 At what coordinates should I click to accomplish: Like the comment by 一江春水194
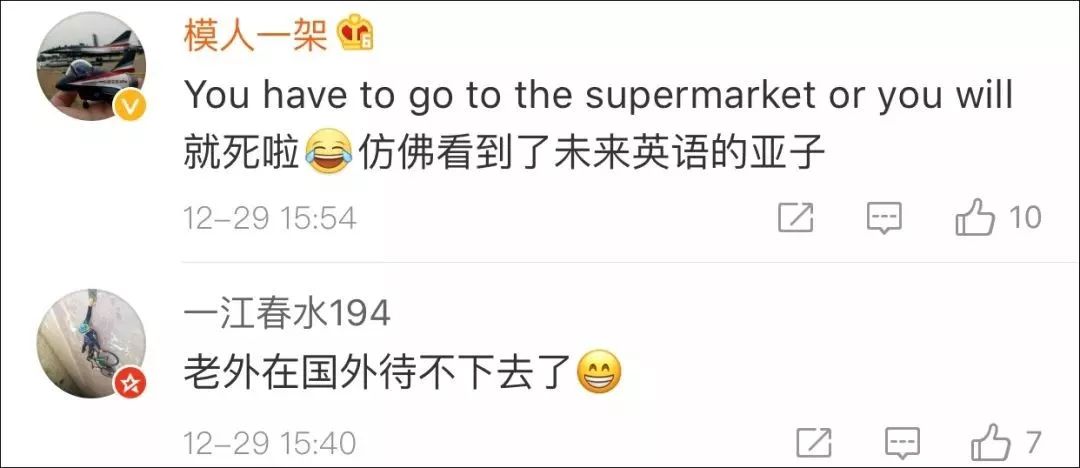pyautogui.click(x=990, y=441)
